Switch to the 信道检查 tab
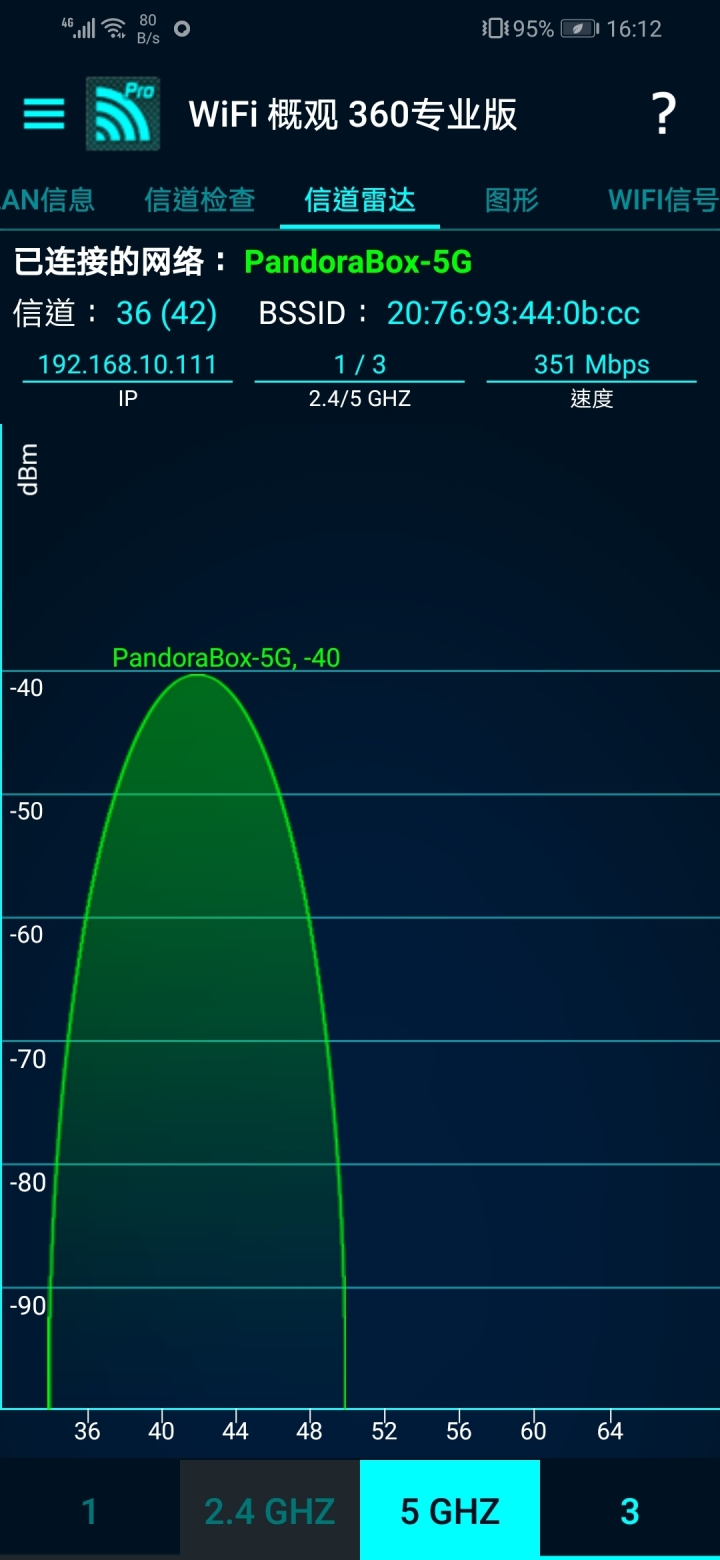 click(200, 200)
